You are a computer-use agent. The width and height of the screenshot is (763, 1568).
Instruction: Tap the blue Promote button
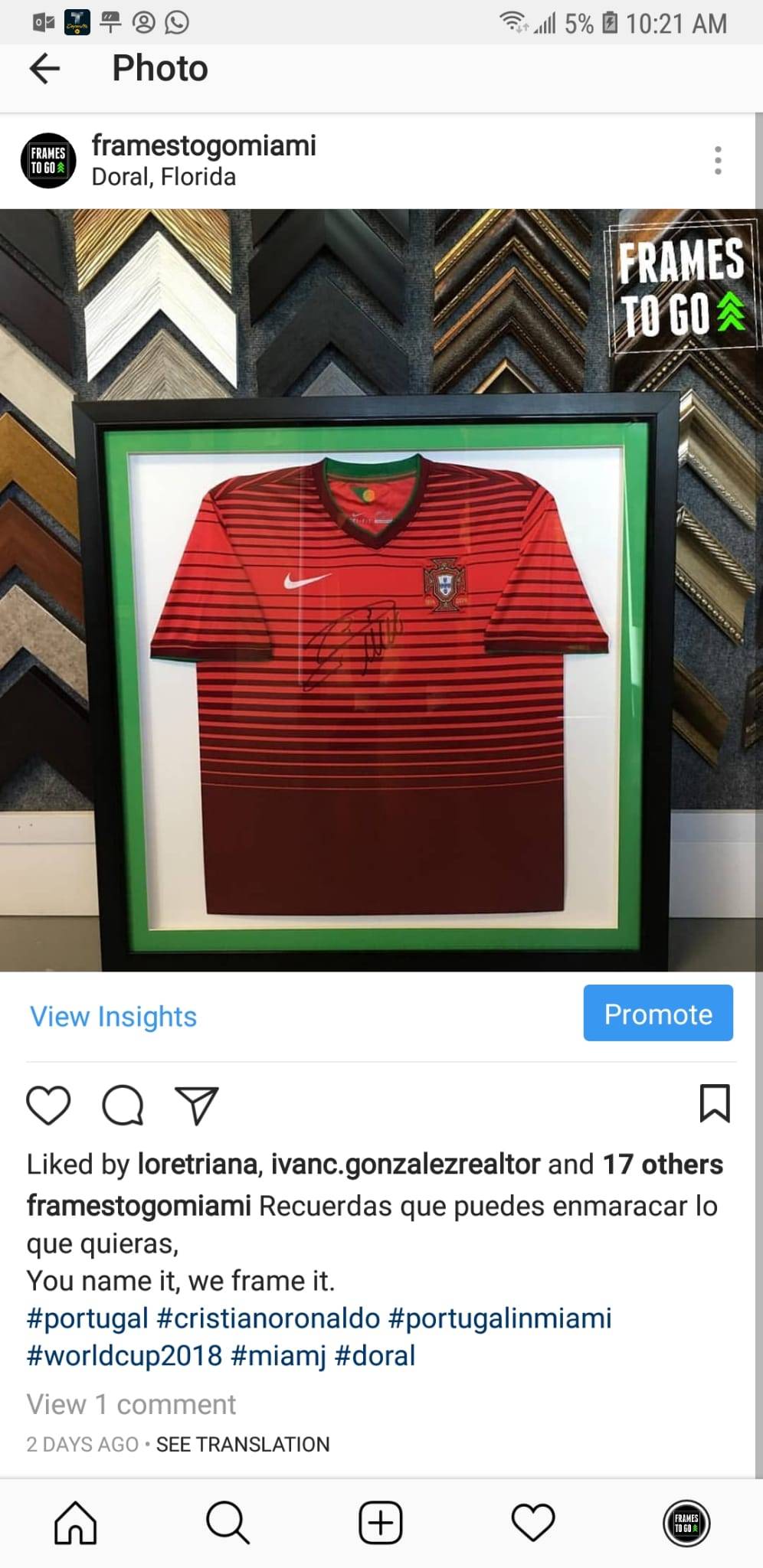(x=657, y=1014)
